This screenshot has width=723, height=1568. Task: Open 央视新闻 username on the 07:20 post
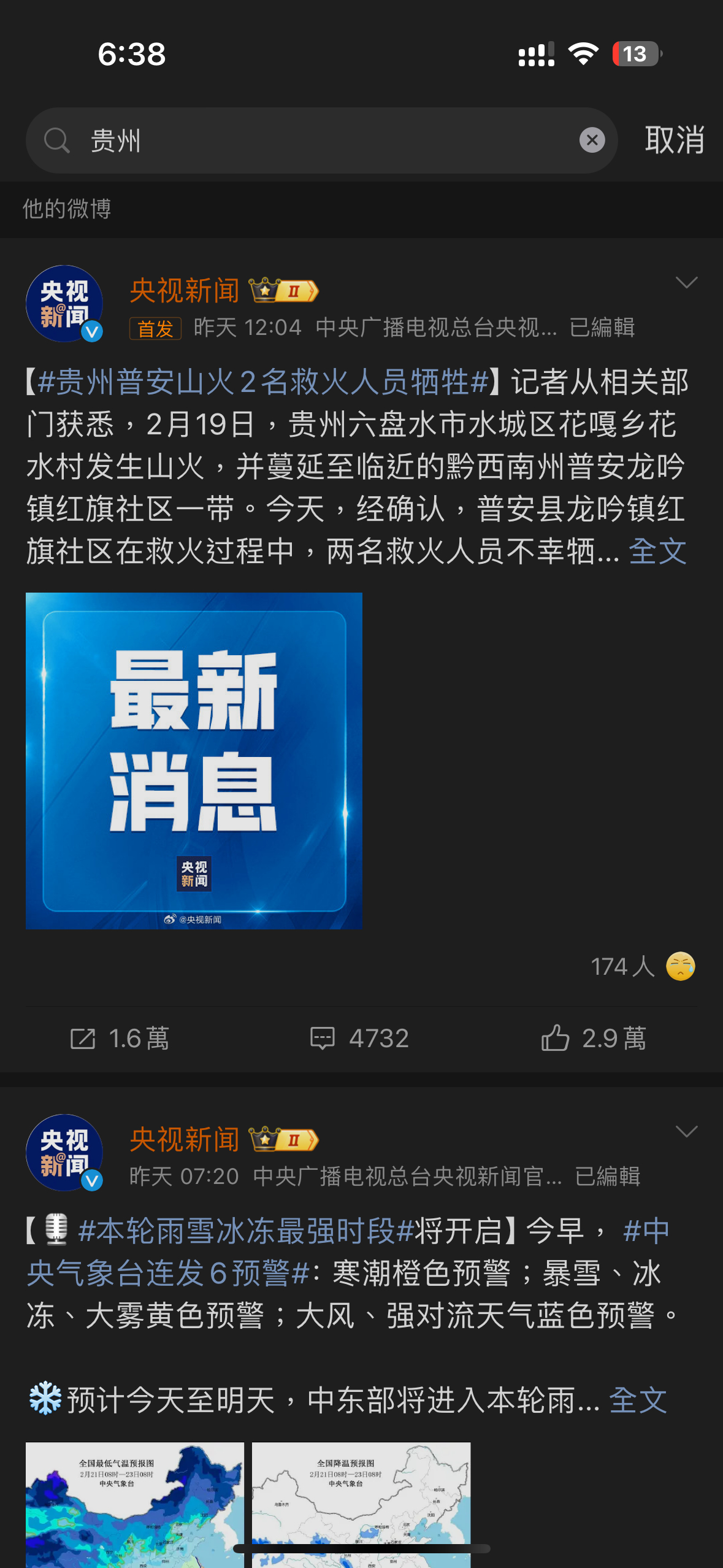point(185,1140)
